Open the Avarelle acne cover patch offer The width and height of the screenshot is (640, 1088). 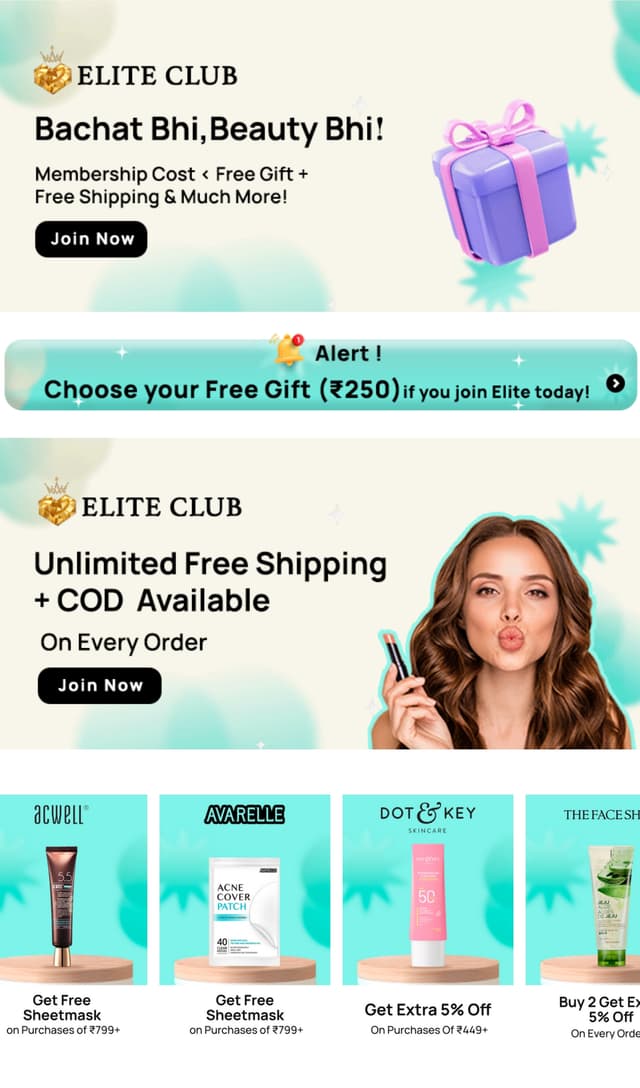point(245,916)
